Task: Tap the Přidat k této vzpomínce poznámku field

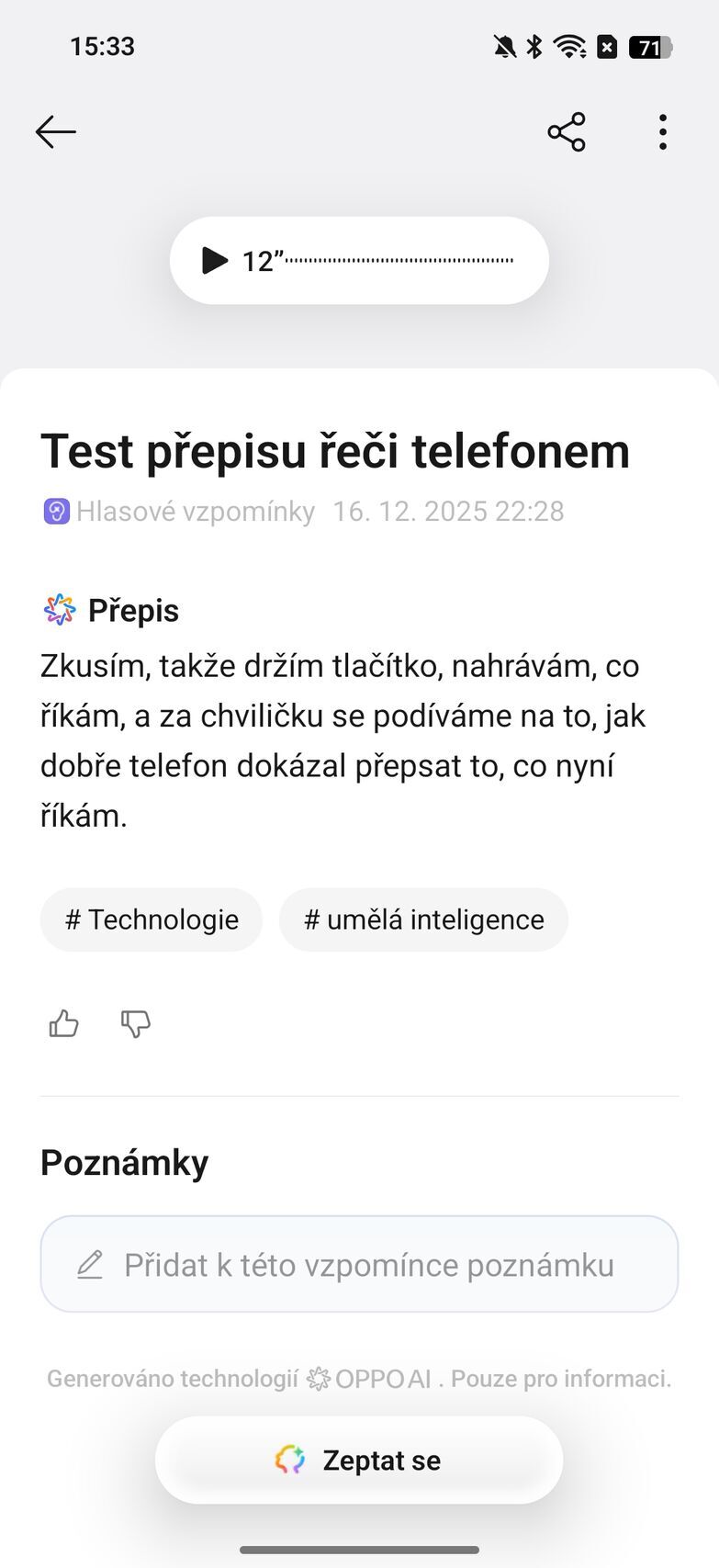Action: [x=358, y=1264]
